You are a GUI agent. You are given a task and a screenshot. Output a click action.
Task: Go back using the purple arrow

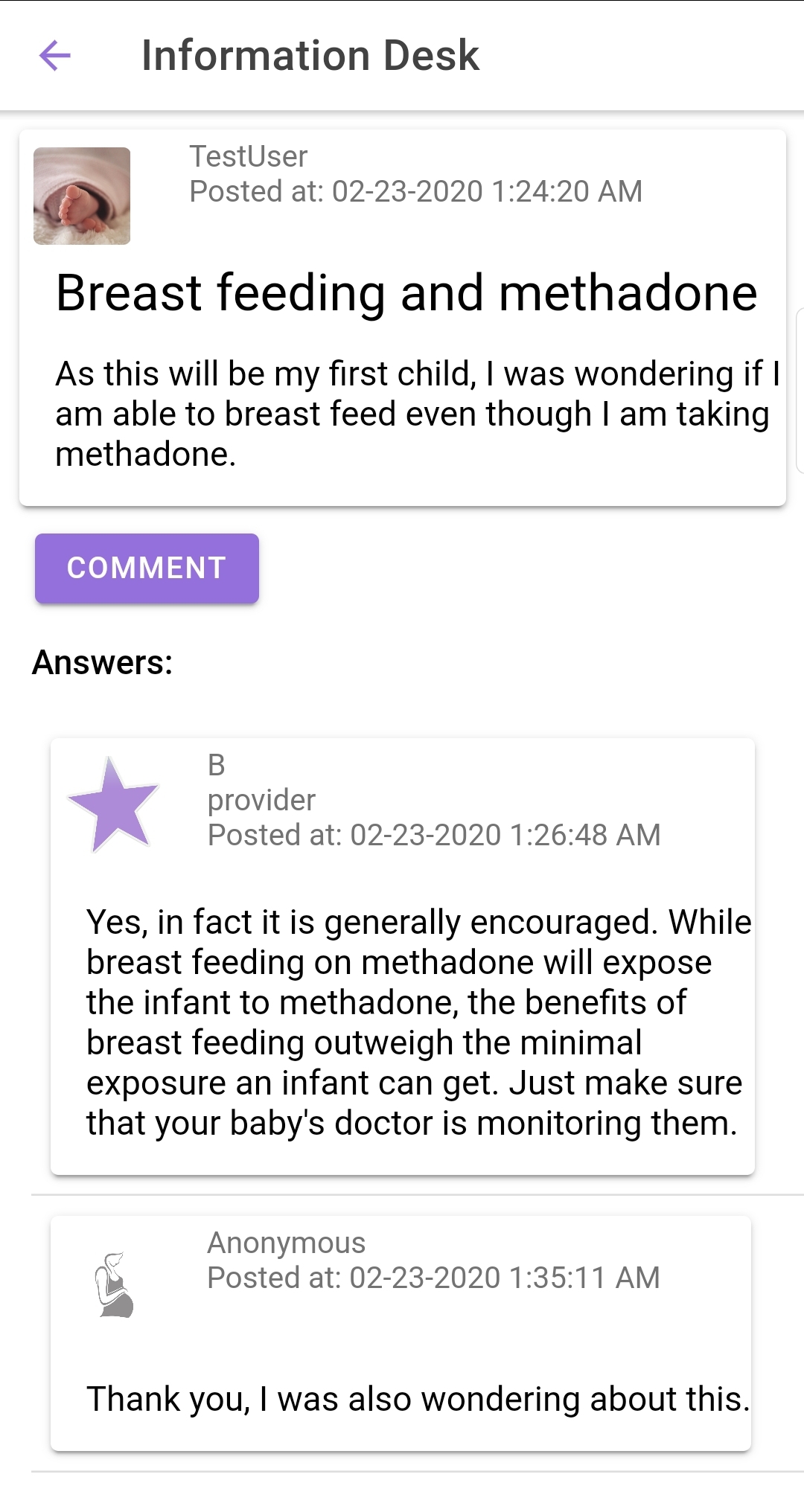click(54, 55)
